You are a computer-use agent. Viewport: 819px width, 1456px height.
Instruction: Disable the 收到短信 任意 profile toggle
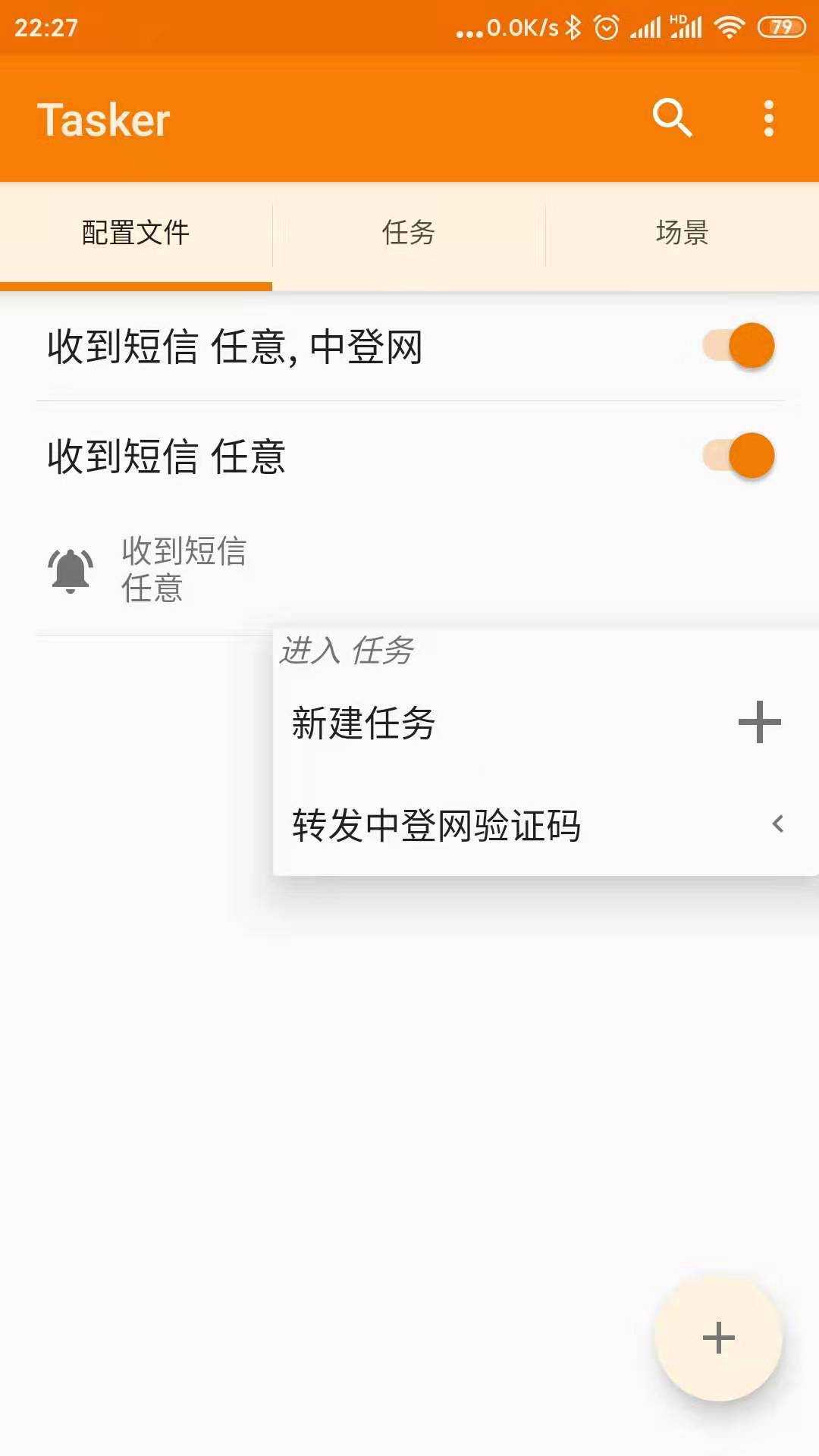point(739,455)
